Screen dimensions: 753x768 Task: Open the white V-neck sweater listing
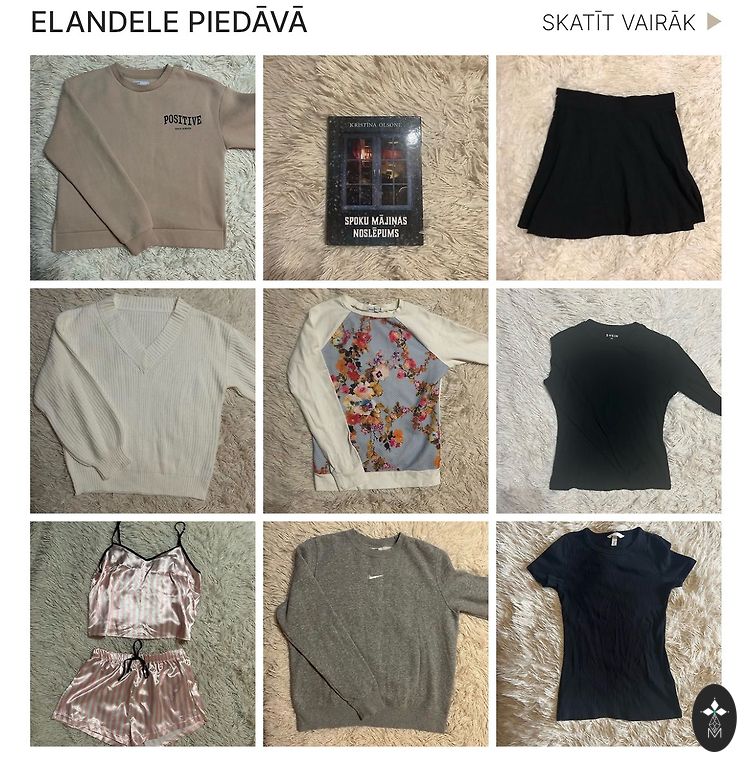[x=142, y=400]
